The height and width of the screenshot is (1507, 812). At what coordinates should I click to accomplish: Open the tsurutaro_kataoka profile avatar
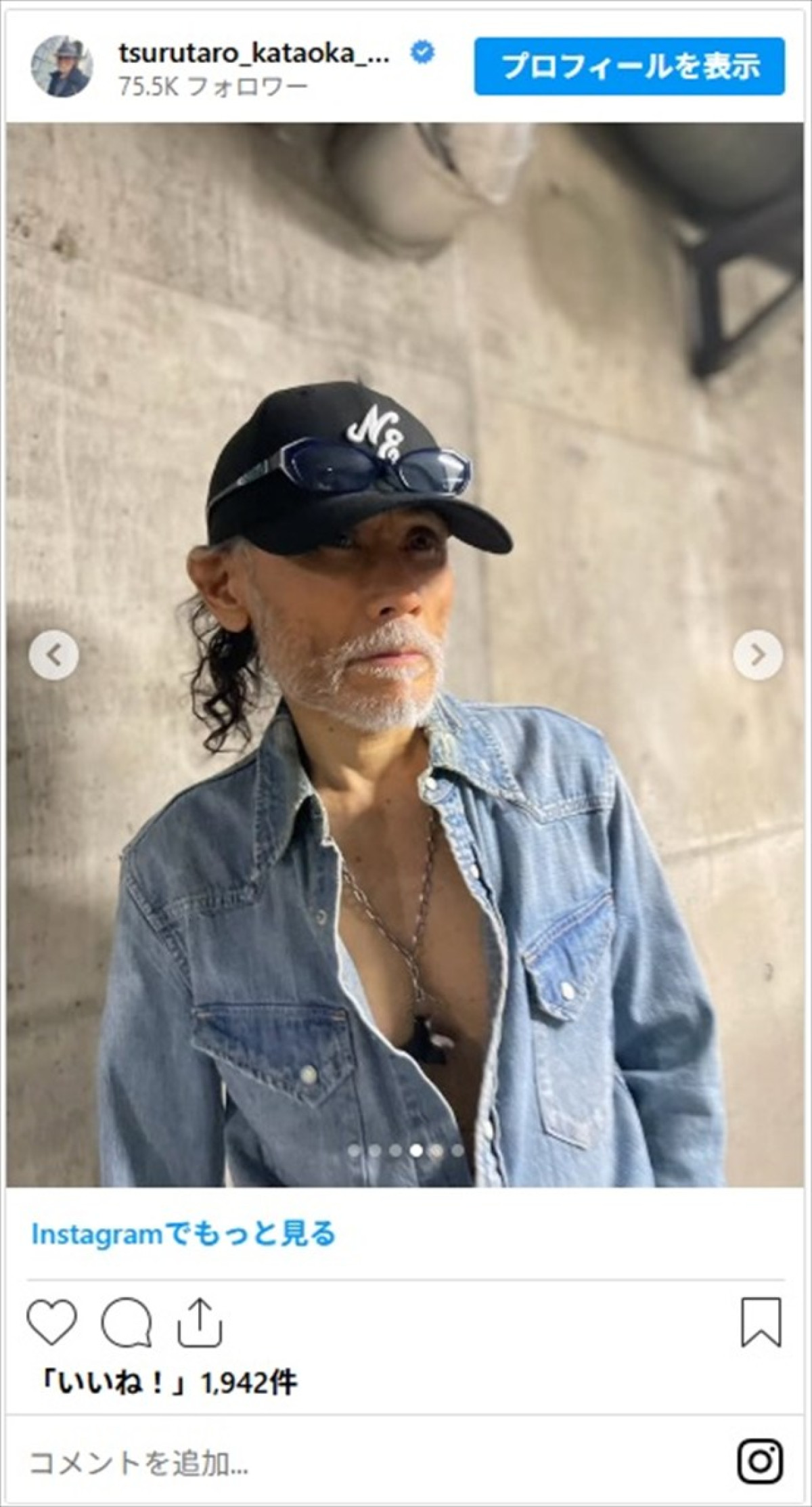tap(62, 66)
